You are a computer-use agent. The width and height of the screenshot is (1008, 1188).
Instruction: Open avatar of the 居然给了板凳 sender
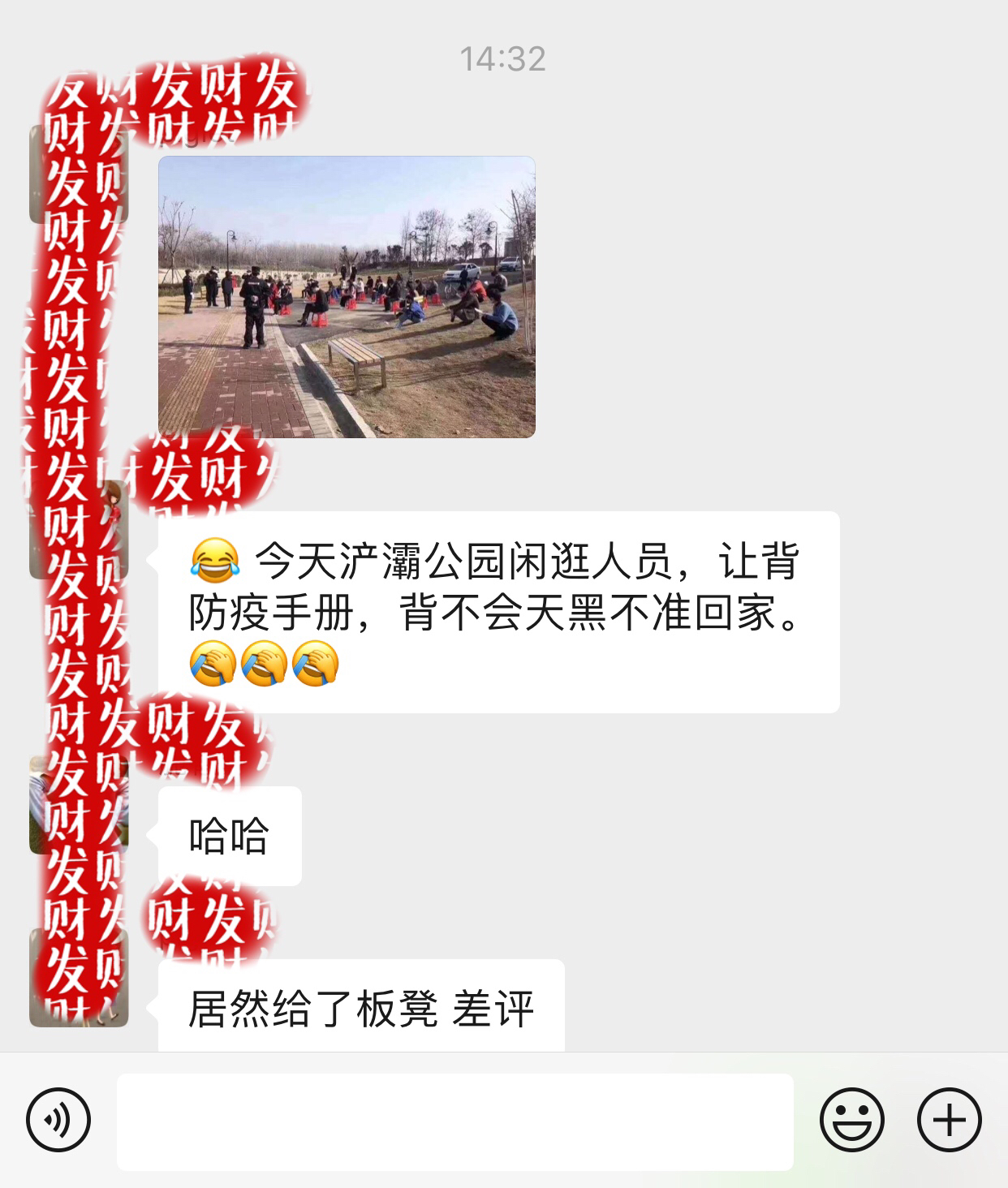pyautogui.click(x=78, y=978)
